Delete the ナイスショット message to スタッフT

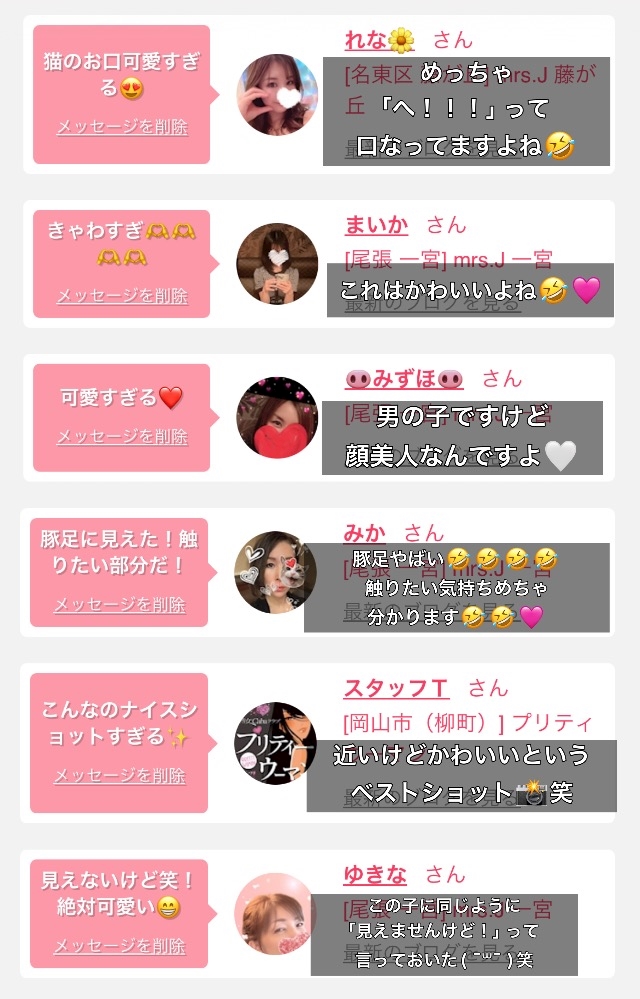(120, 775)
